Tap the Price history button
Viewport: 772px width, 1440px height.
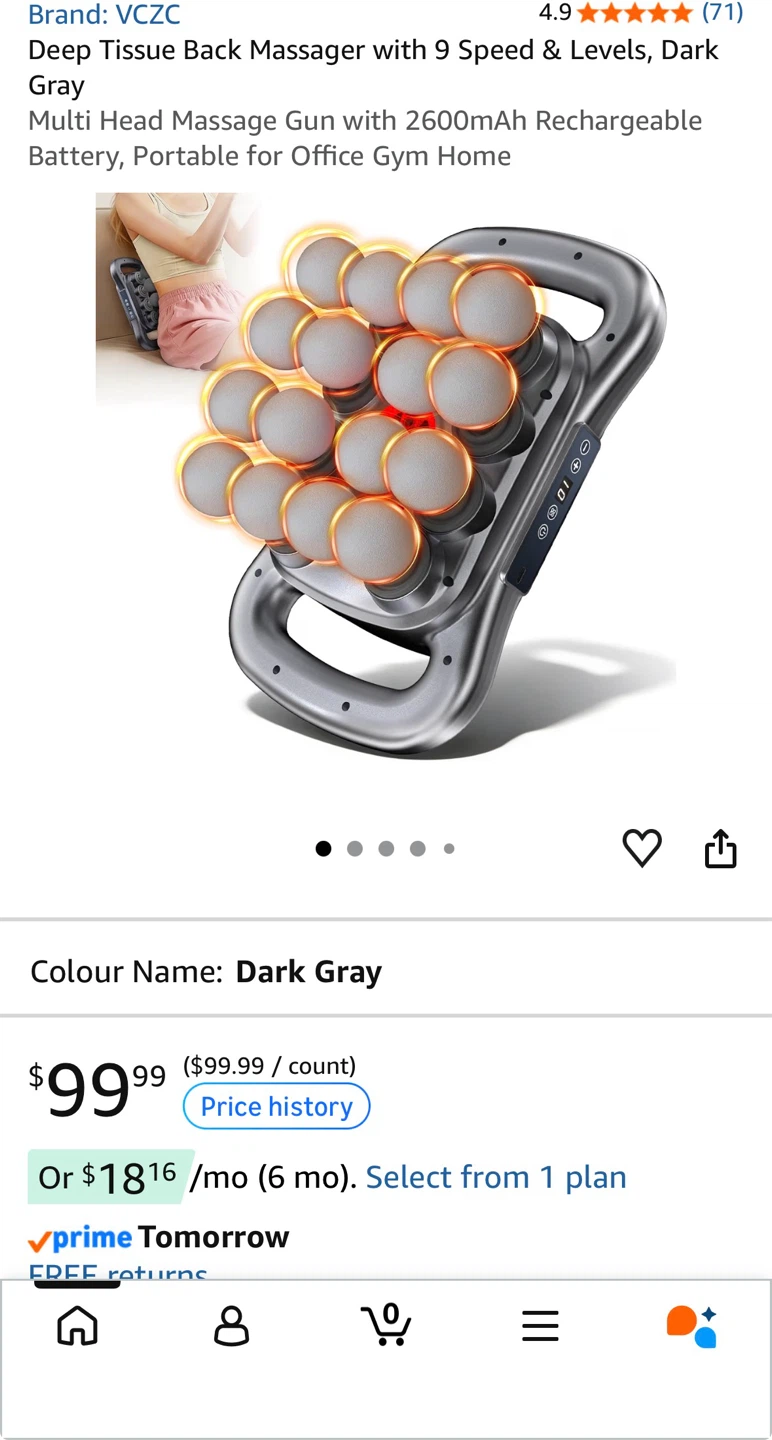[277, 1106]
